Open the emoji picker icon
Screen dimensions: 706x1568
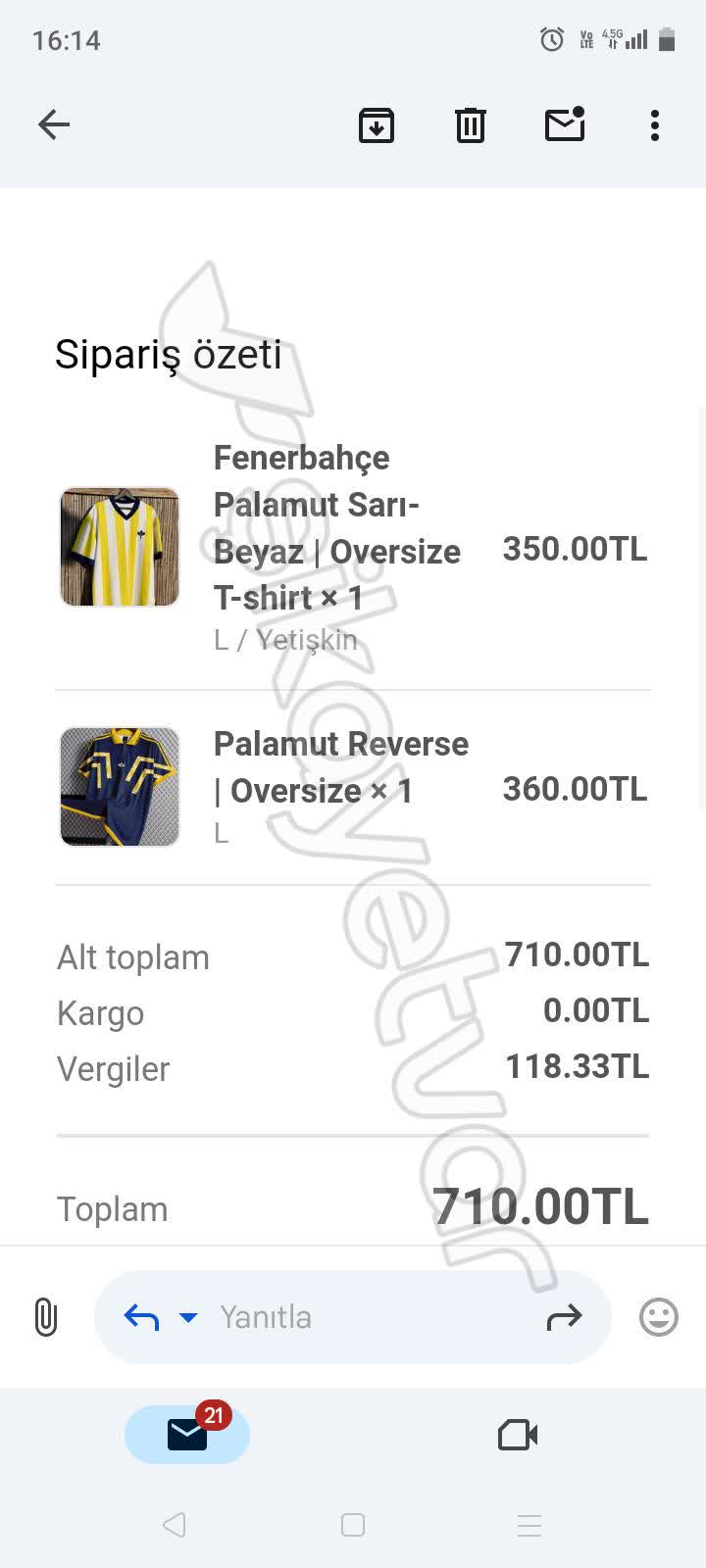tap(658, 1317)
